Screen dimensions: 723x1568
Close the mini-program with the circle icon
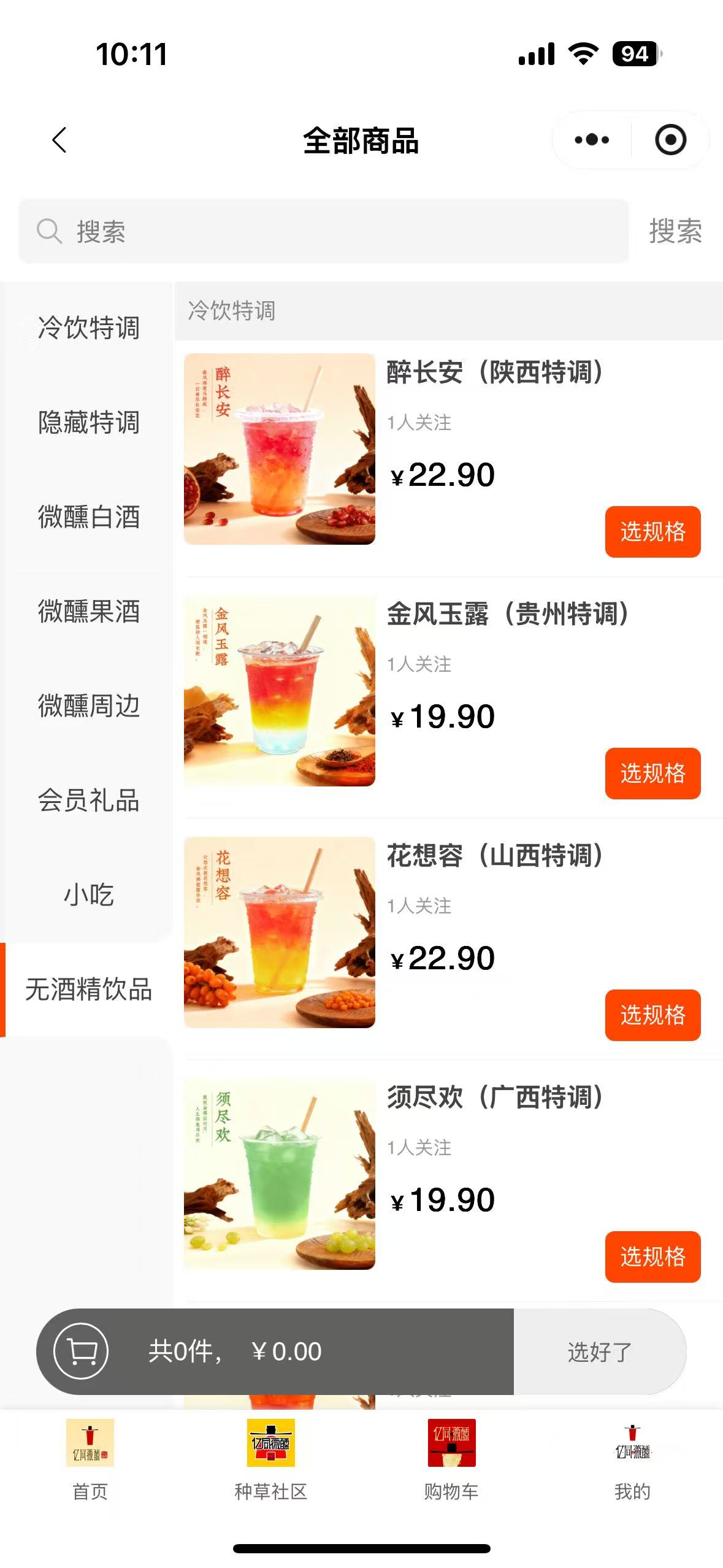(670, 140)
